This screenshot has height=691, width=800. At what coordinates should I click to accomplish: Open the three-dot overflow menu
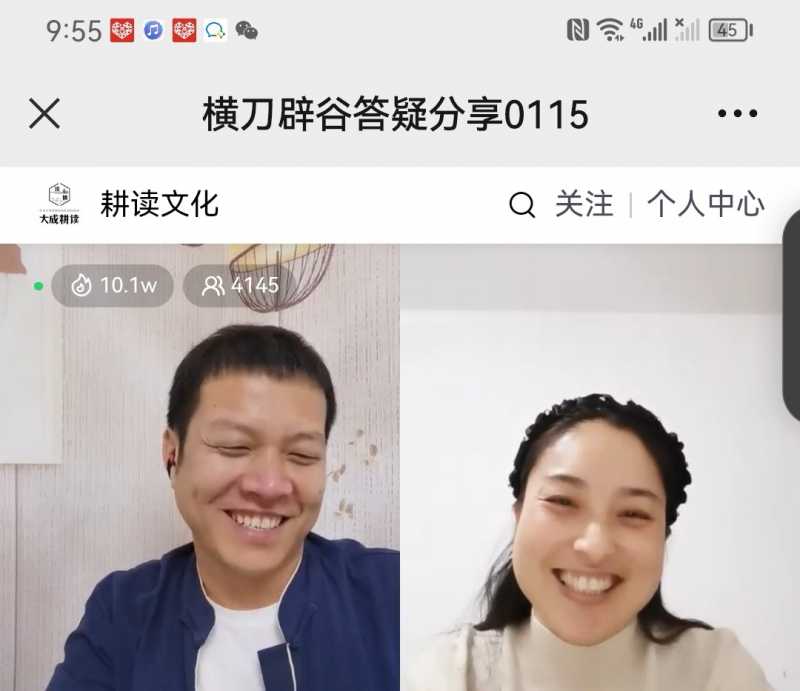click(x=737, y=114)
